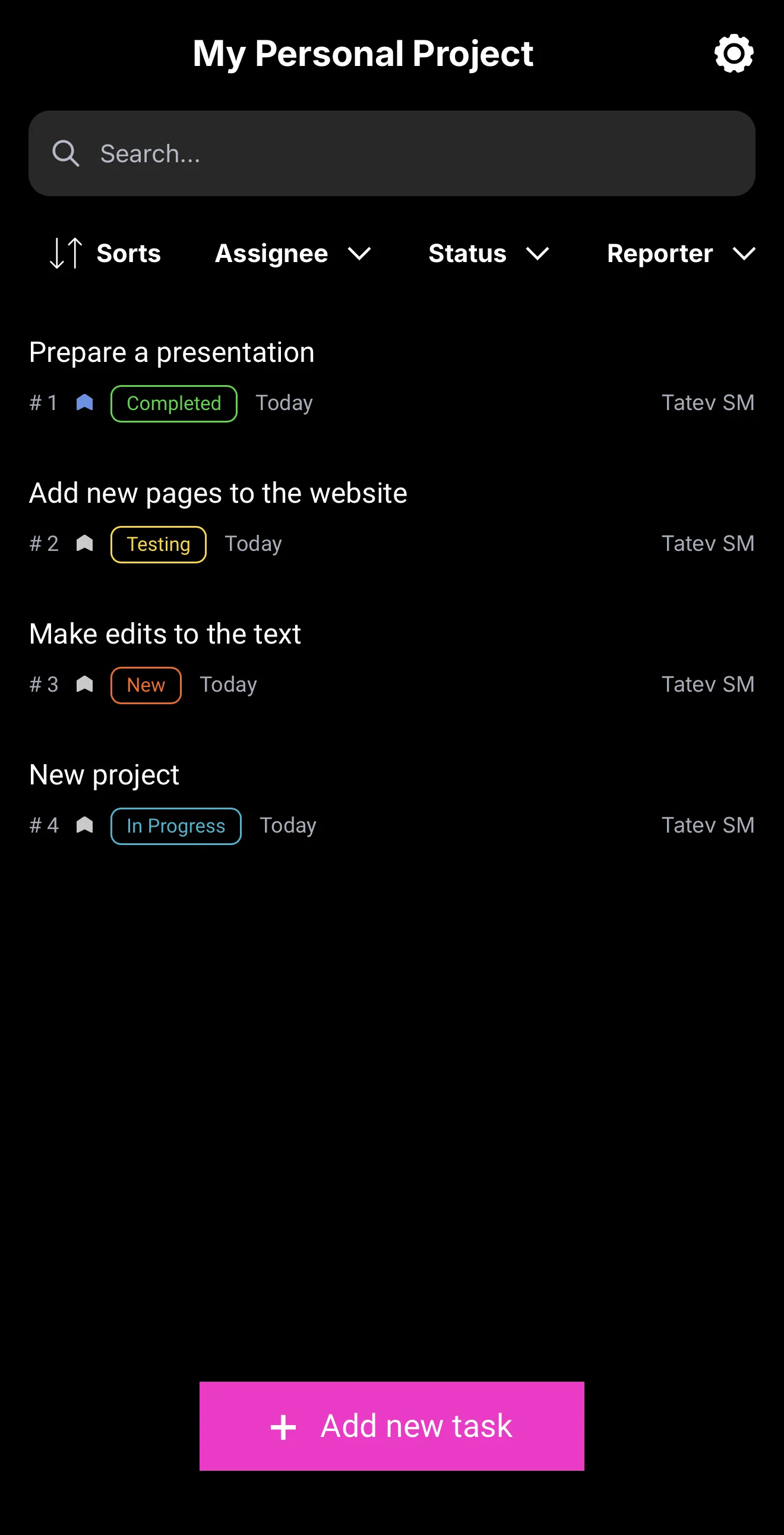Viewport: 784px width, 1535px height.
Task: Tap the Add new task button
Action: (392, 1426)
